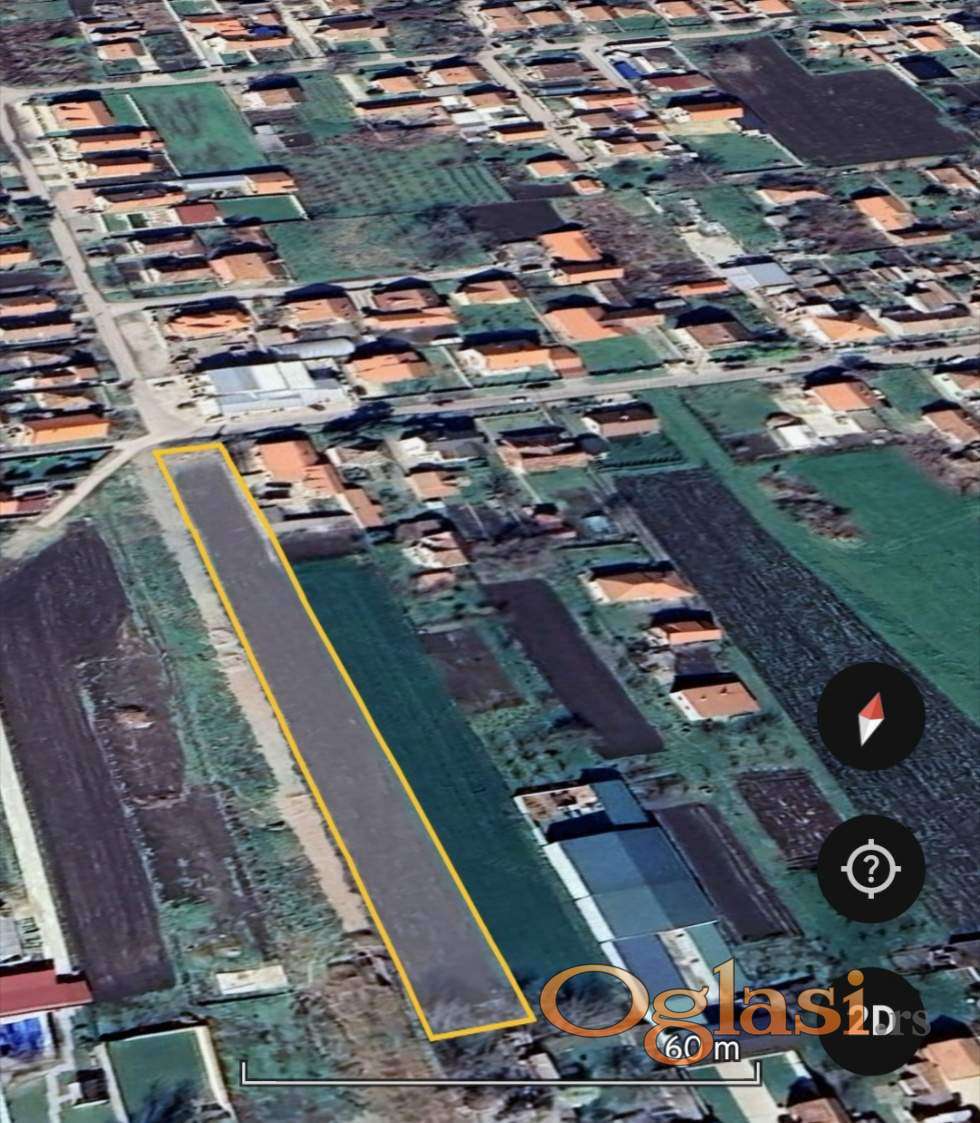
Task: Switch the map to 2D view
Action: click(x=870, y=1020)
